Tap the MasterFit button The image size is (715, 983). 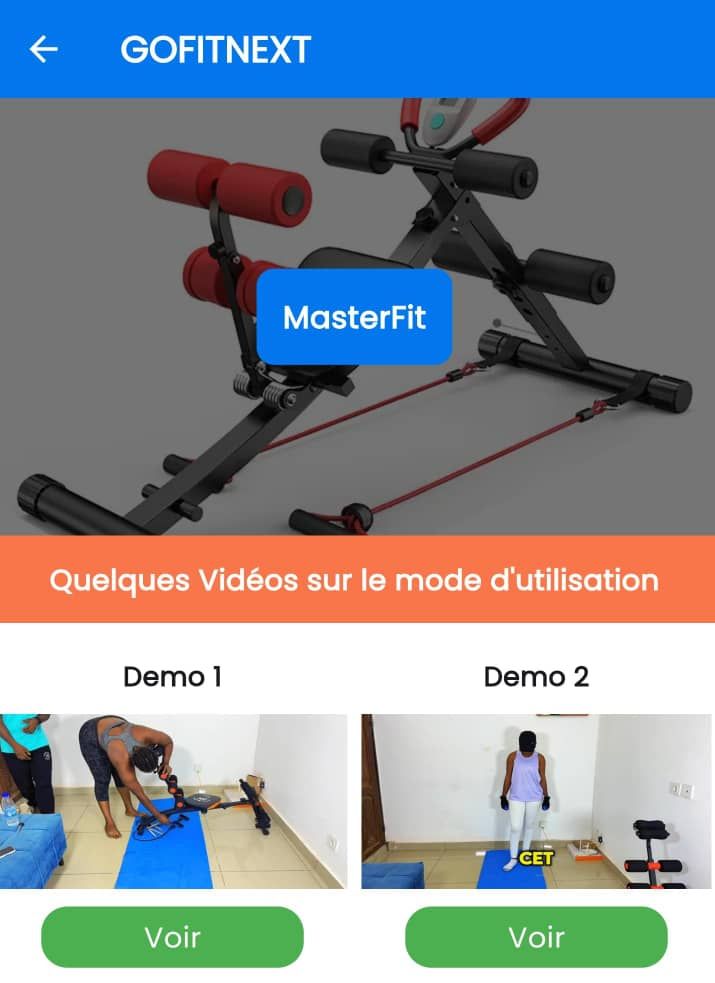coord(354,317)
